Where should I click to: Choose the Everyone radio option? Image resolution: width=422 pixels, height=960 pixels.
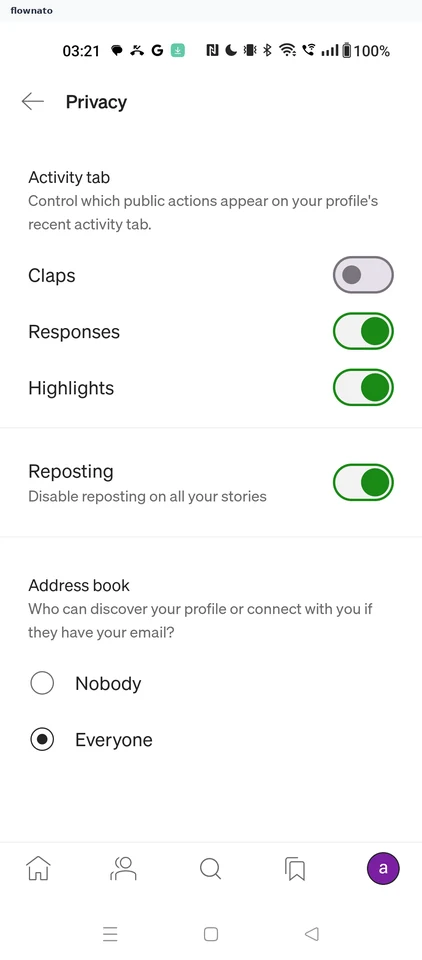[x=42, y=740]
